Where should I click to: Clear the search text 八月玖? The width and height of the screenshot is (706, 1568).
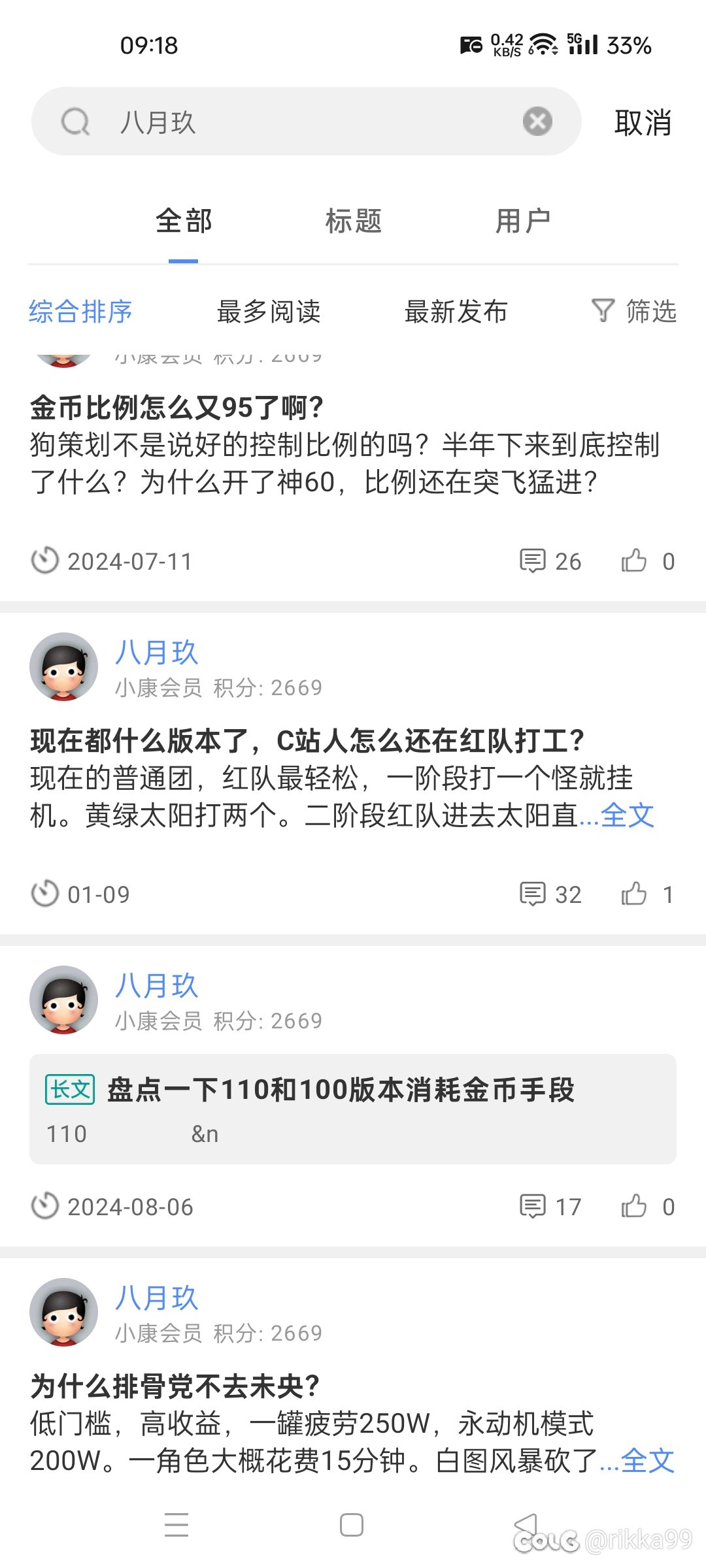point(537,122)
